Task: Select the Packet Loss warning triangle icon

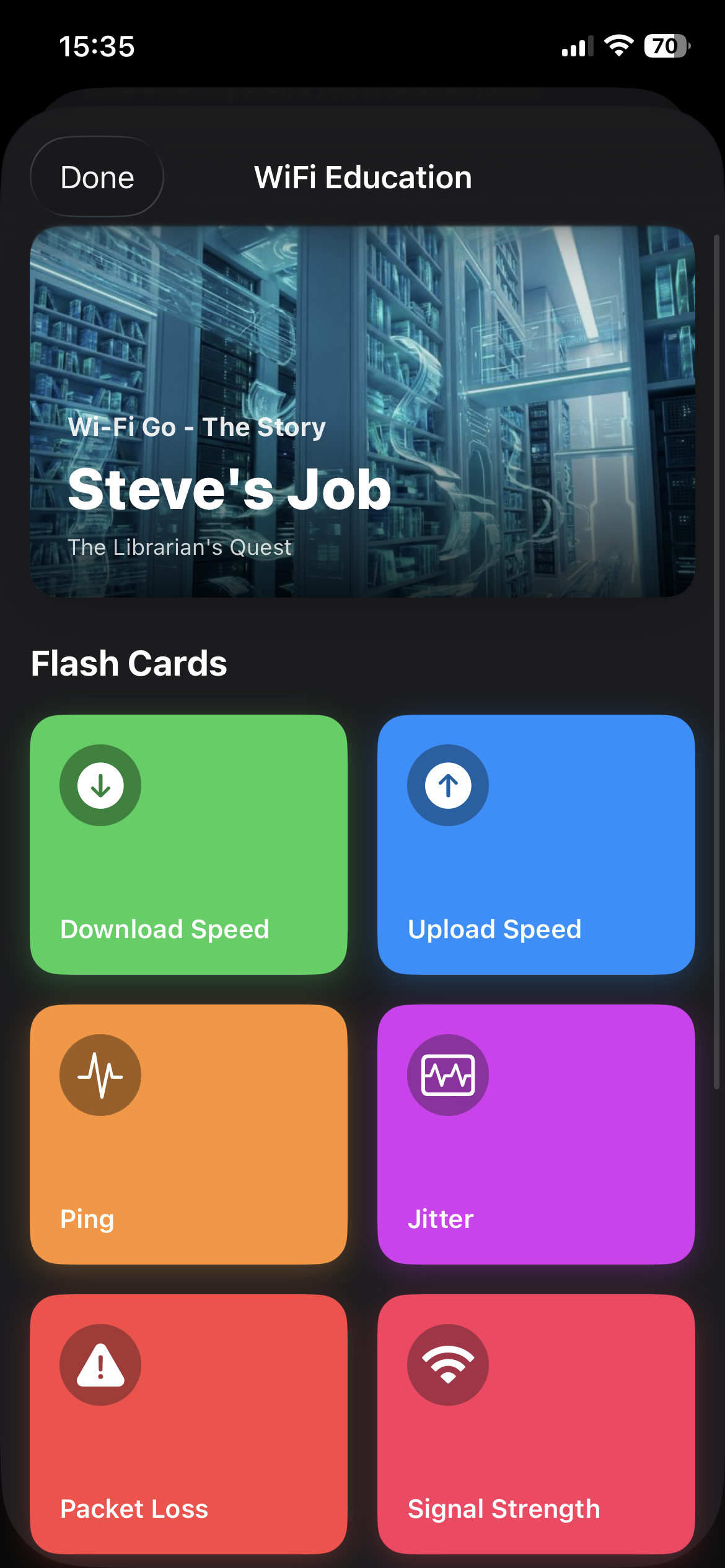Action: (100, 1364)
